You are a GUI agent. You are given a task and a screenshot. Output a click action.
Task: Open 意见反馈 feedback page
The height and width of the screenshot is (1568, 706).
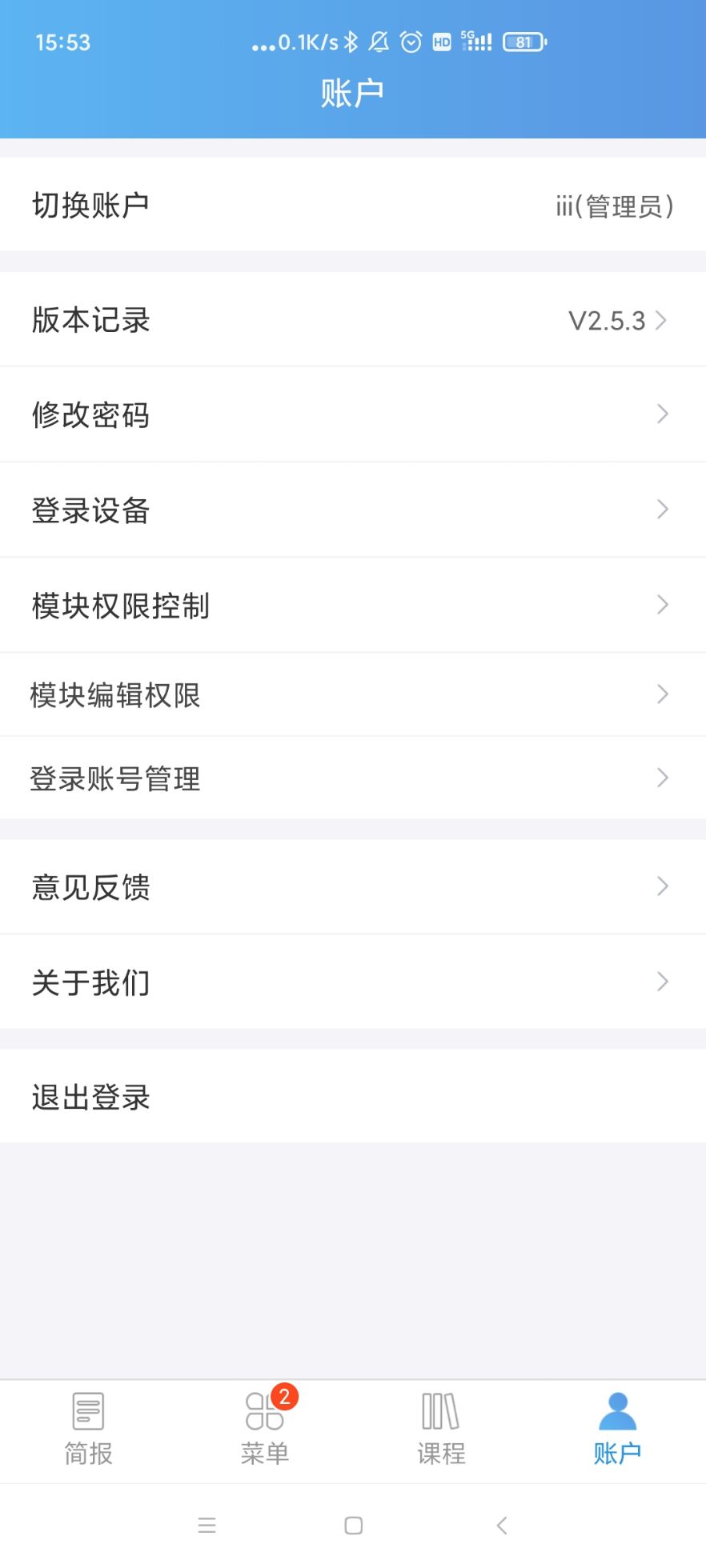tap(352, 886)
